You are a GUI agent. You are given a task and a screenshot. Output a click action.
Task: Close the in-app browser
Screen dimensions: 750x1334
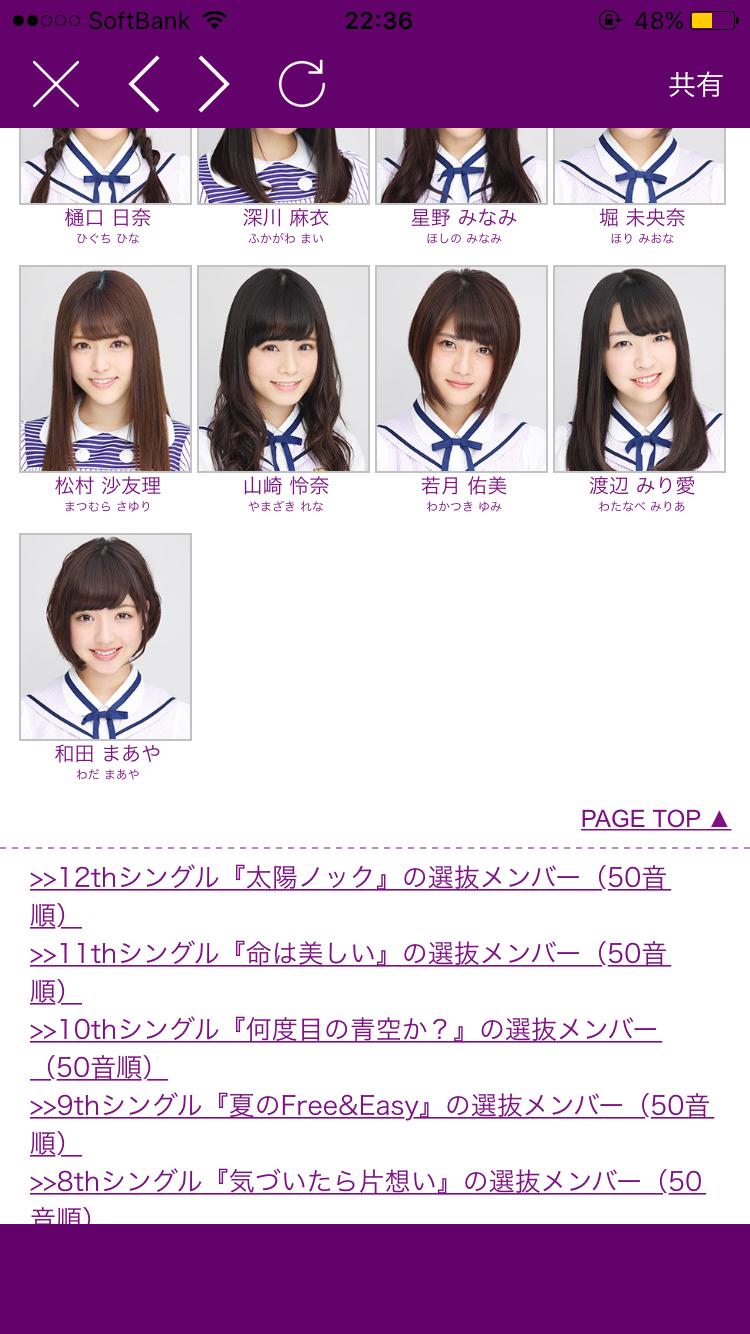coord(56,84)
